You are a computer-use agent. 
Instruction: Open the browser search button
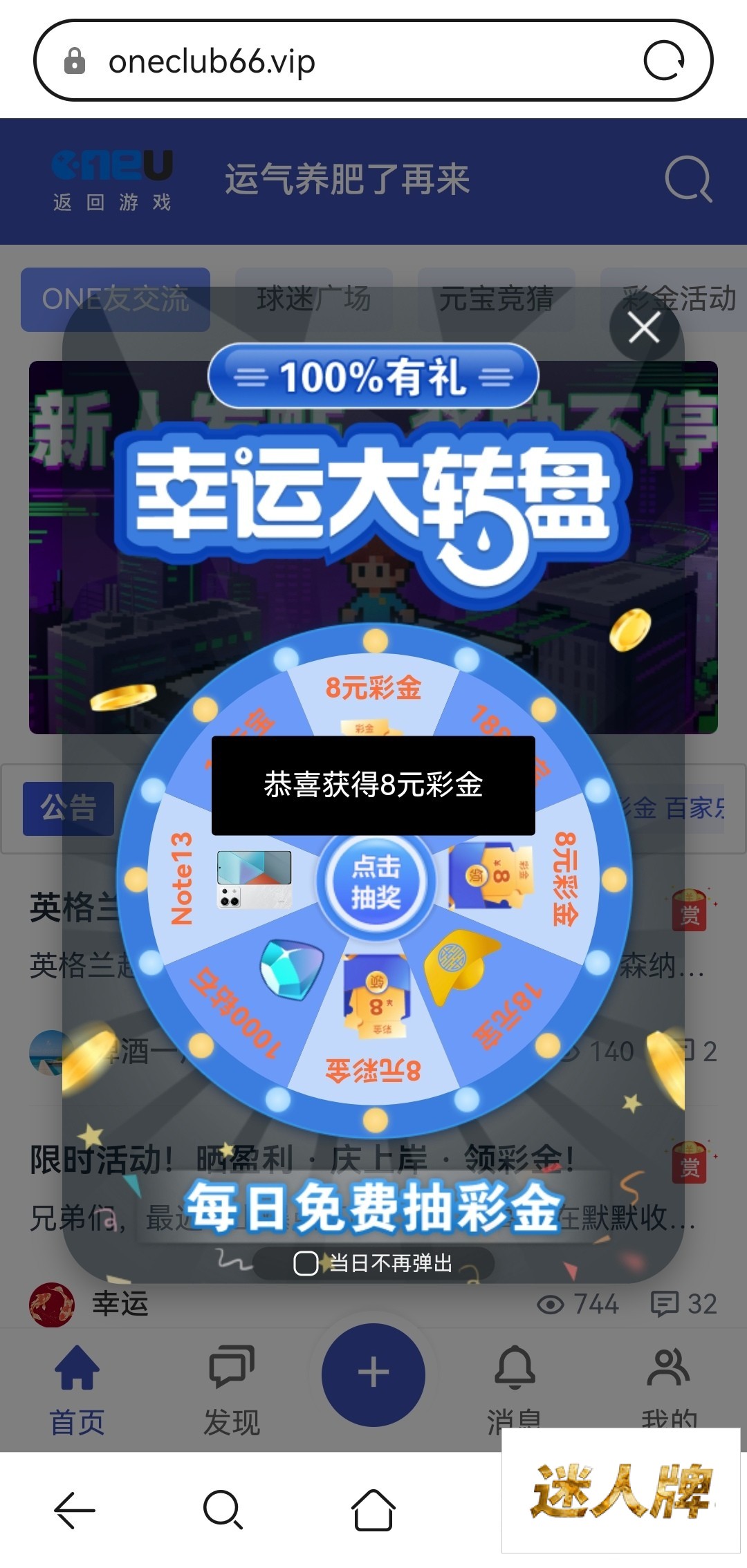tap(223, 1510)
